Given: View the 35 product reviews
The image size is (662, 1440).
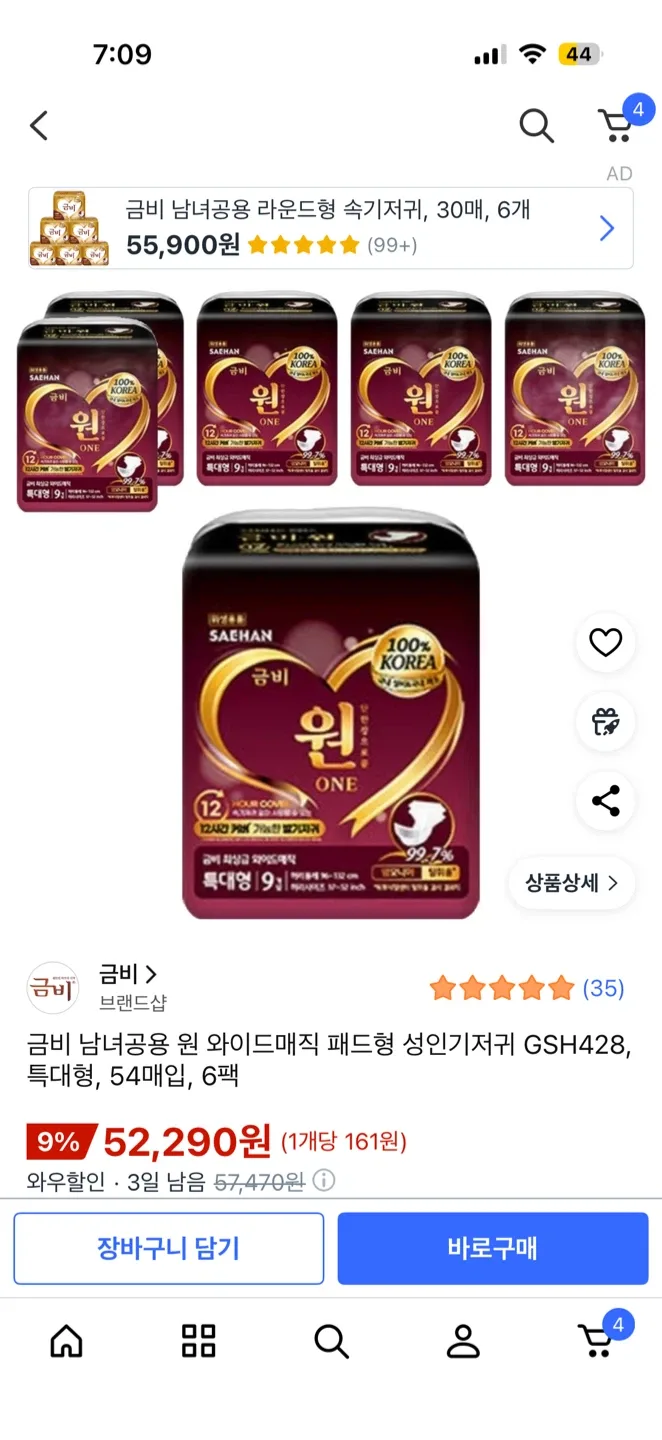Looking at the screenshot, I should coord(603,988).
